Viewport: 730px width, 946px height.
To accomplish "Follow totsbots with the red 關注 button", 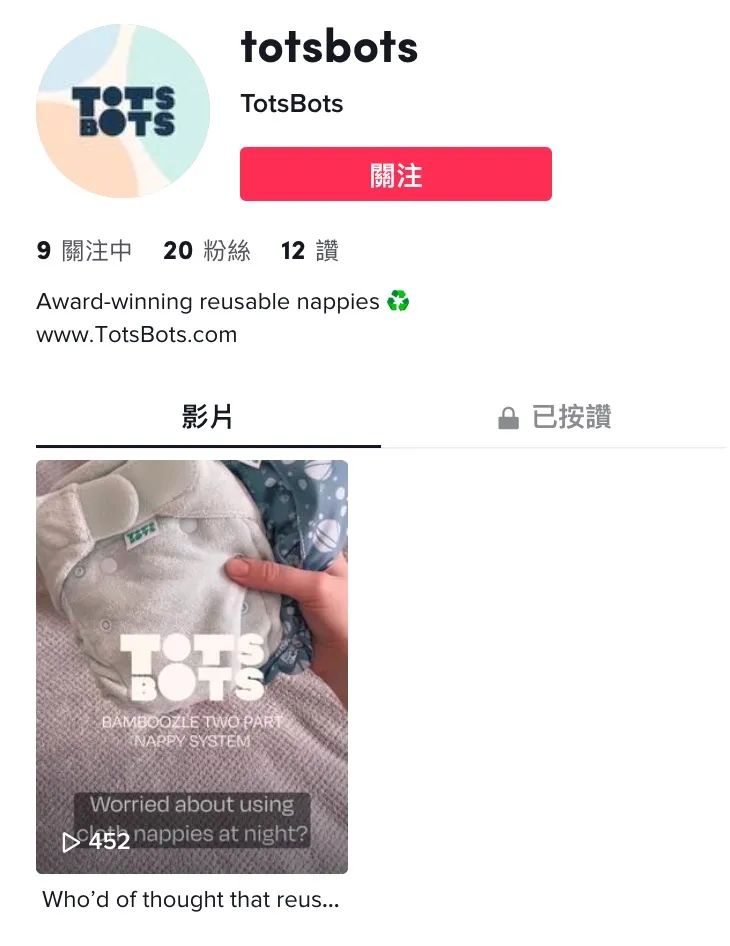I will (395, 174).
